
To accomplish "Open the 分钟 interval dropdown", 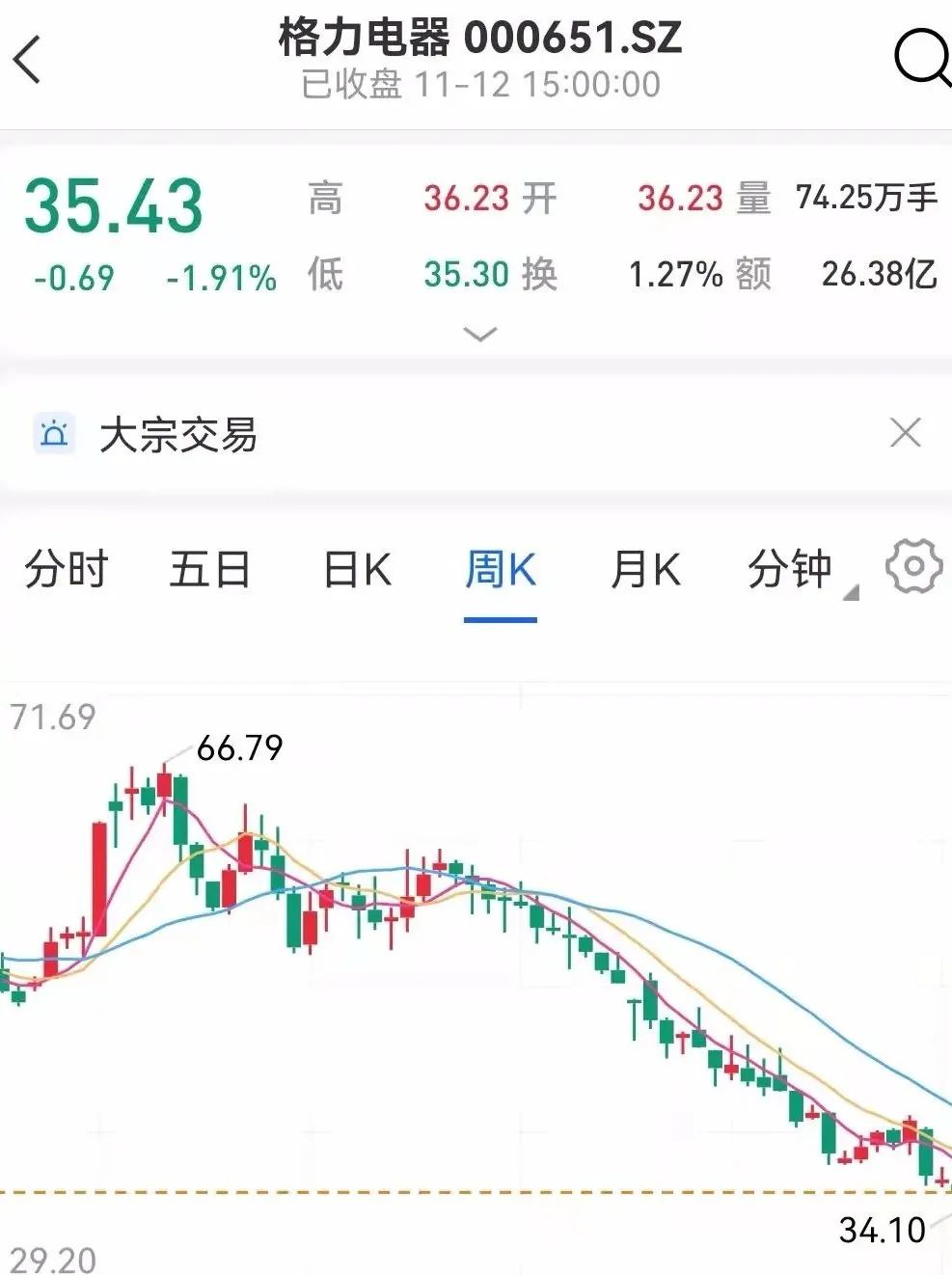I will 793,569.
